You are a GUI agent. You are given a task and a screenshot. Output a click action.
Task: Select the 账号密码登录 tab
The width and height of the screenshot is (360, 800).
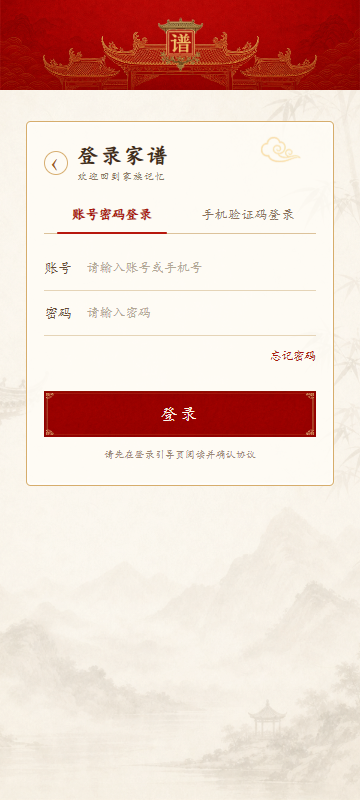coord(112,215)
